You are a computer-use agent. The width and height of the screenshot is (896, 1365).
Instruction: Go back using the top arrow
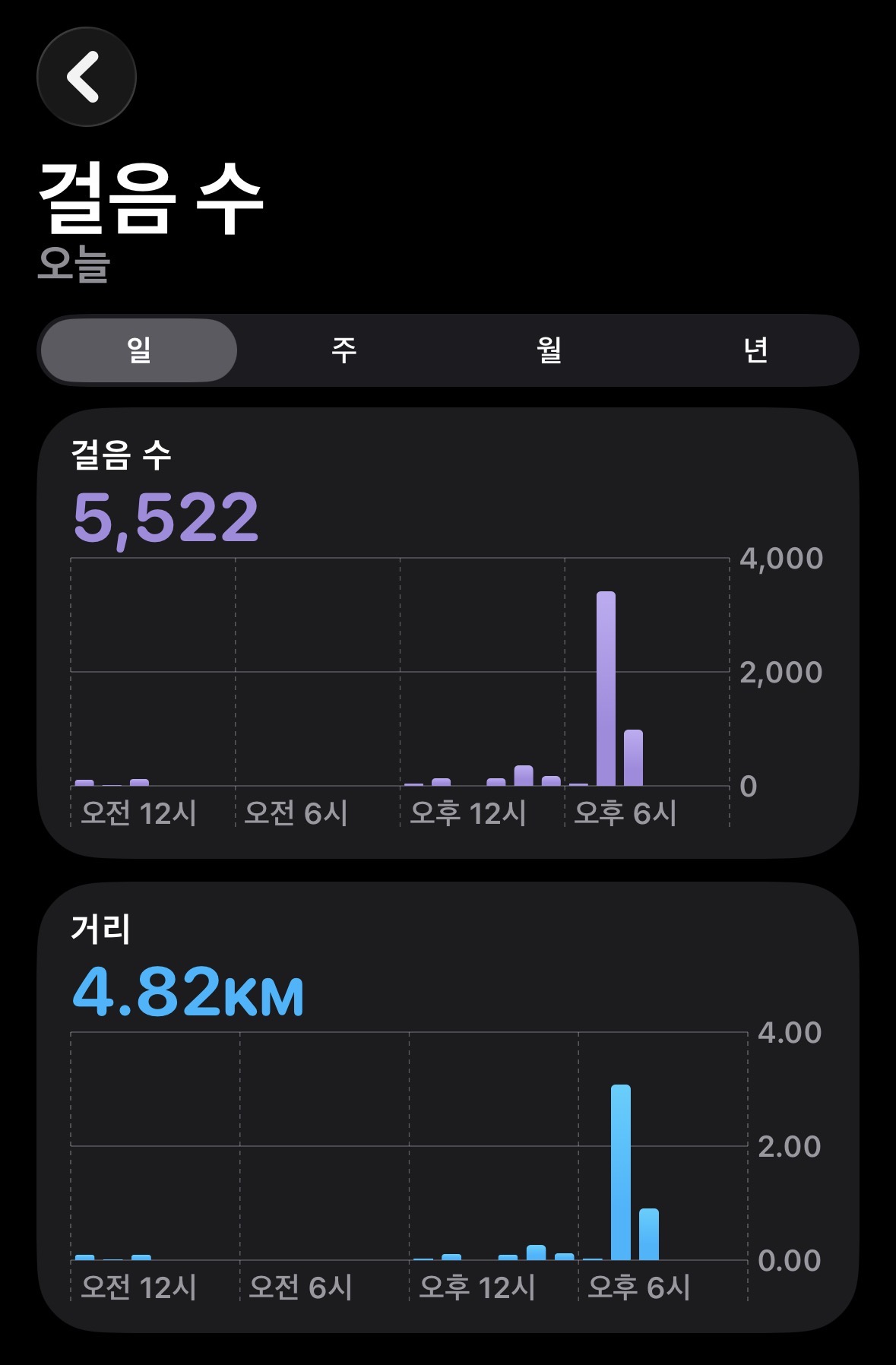tap(86, 77)
